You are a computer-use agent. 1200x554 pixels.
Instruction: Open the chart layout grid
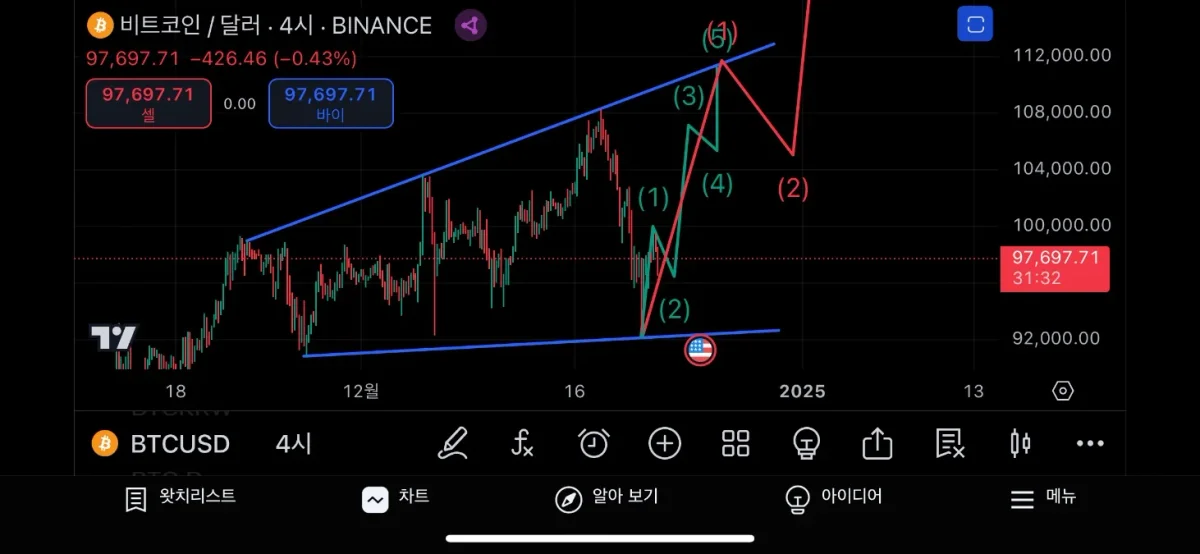click(736, 443)
